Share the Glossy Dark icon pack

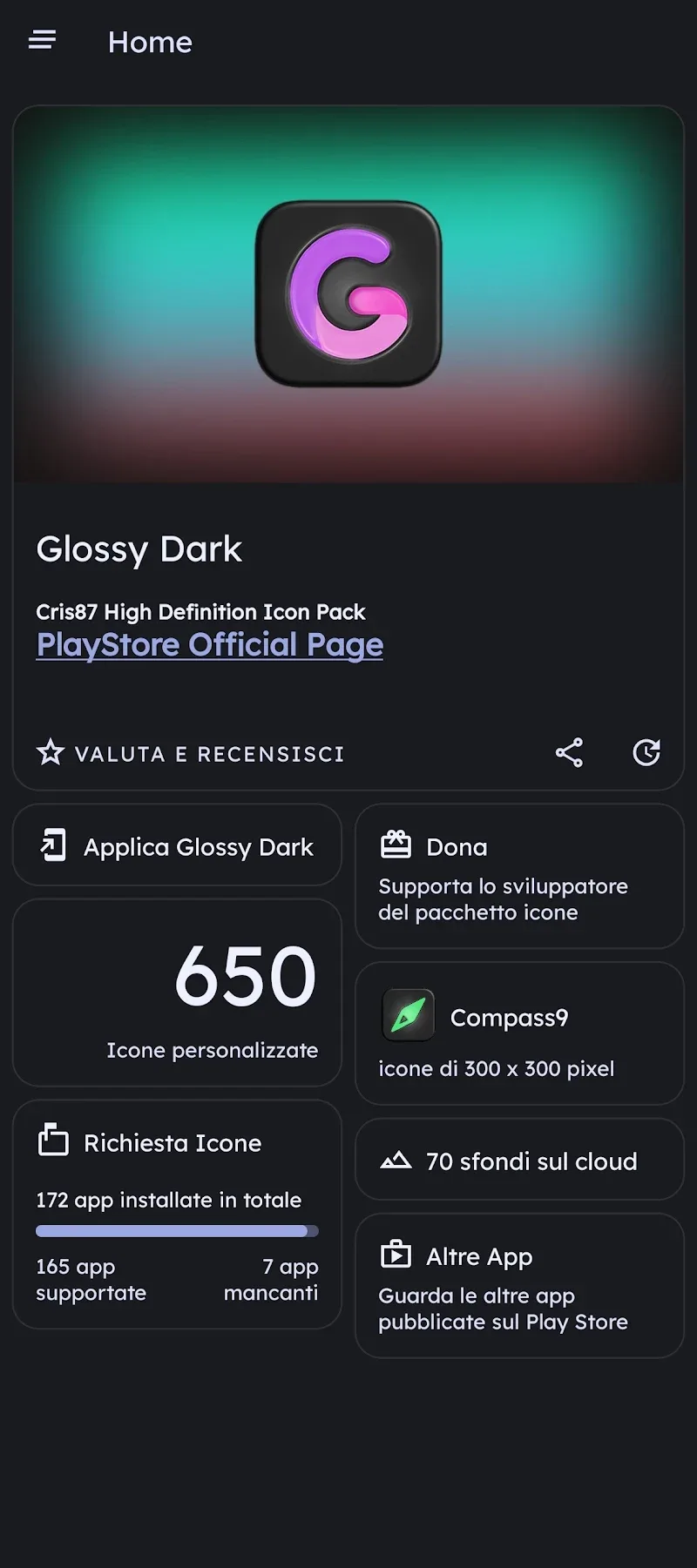pos(569,753)
